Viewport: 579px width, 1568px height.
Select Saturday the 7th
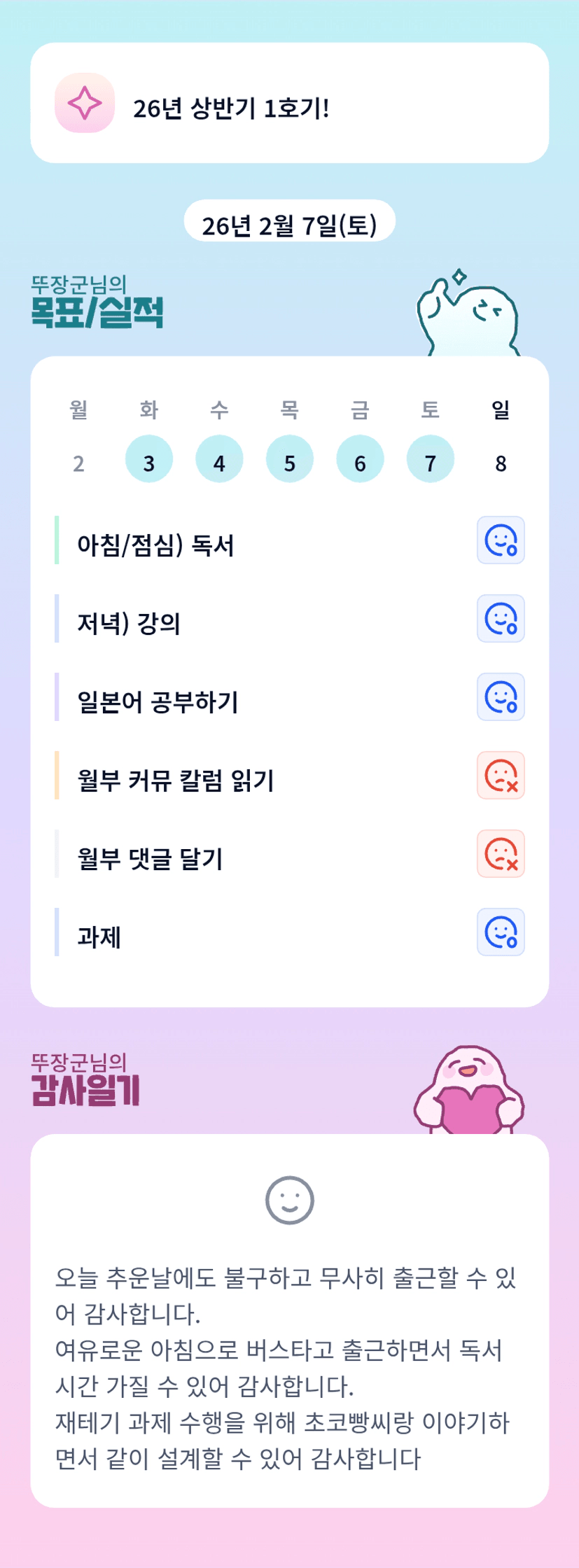tap(431, 459)
